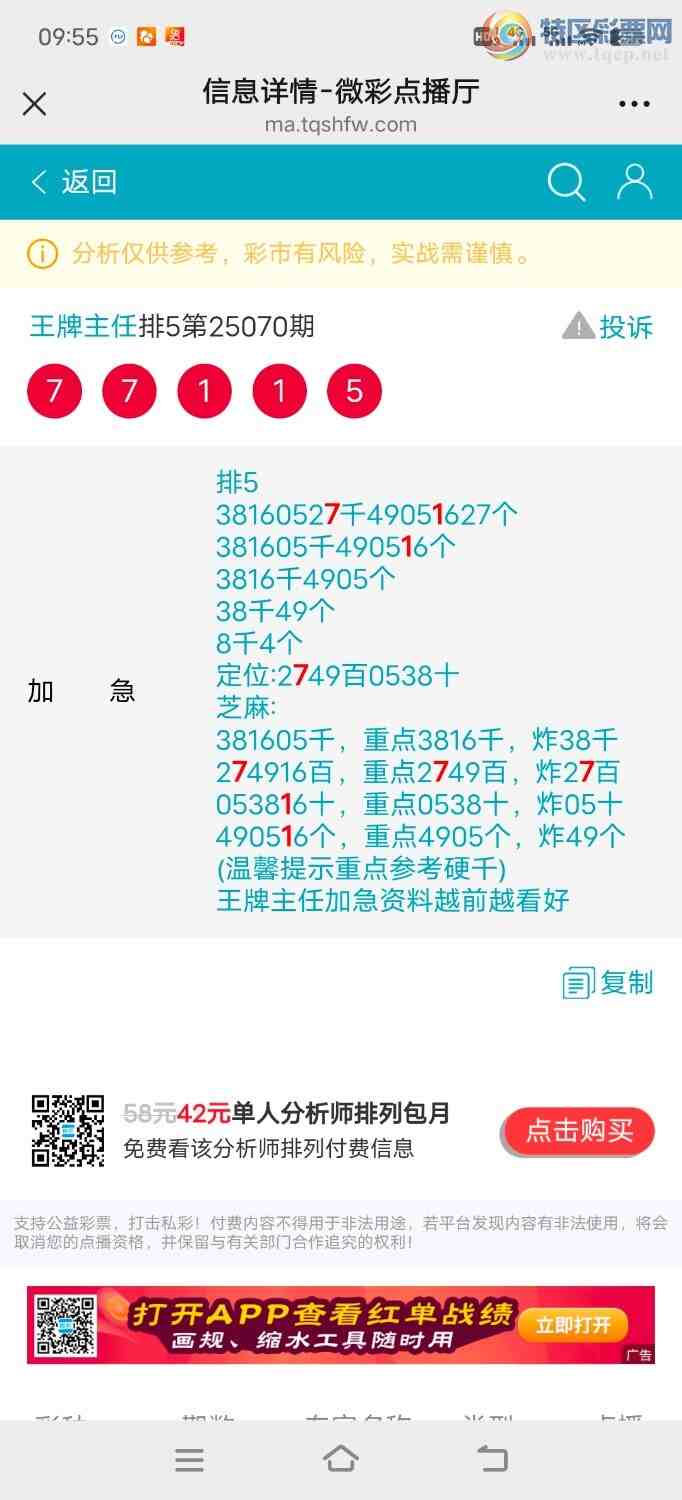Viewport: 682px width, 1500px height.
Task: Open the user profile icon
Action: (634, 182)
